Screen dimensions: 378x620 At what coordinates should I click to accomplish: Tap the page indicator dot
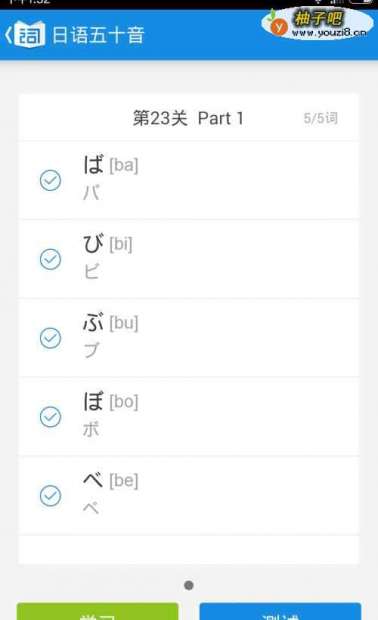point(189,585)
